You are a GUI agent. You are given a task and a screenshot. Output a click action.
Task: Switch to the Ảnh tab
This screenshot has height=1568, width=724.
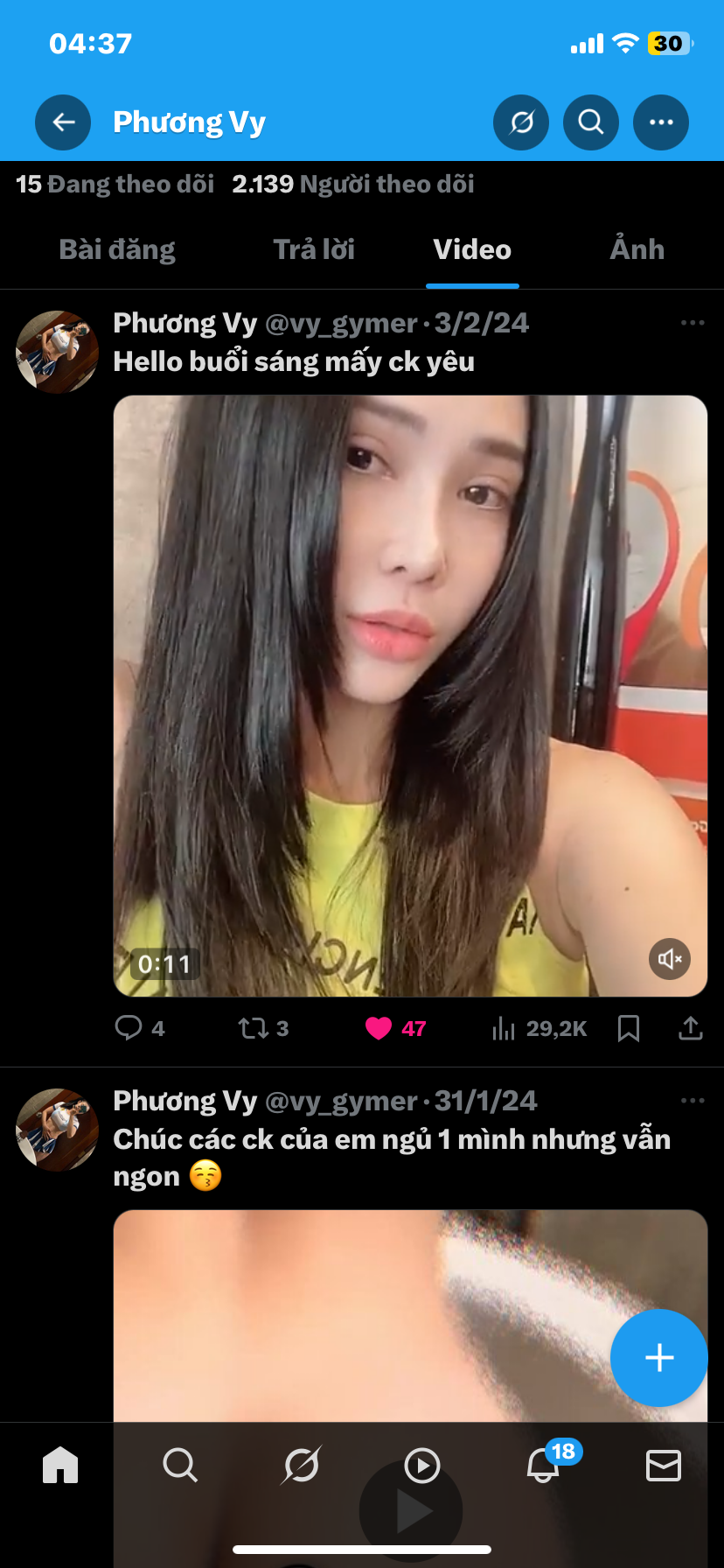click(x=637, y=250)
